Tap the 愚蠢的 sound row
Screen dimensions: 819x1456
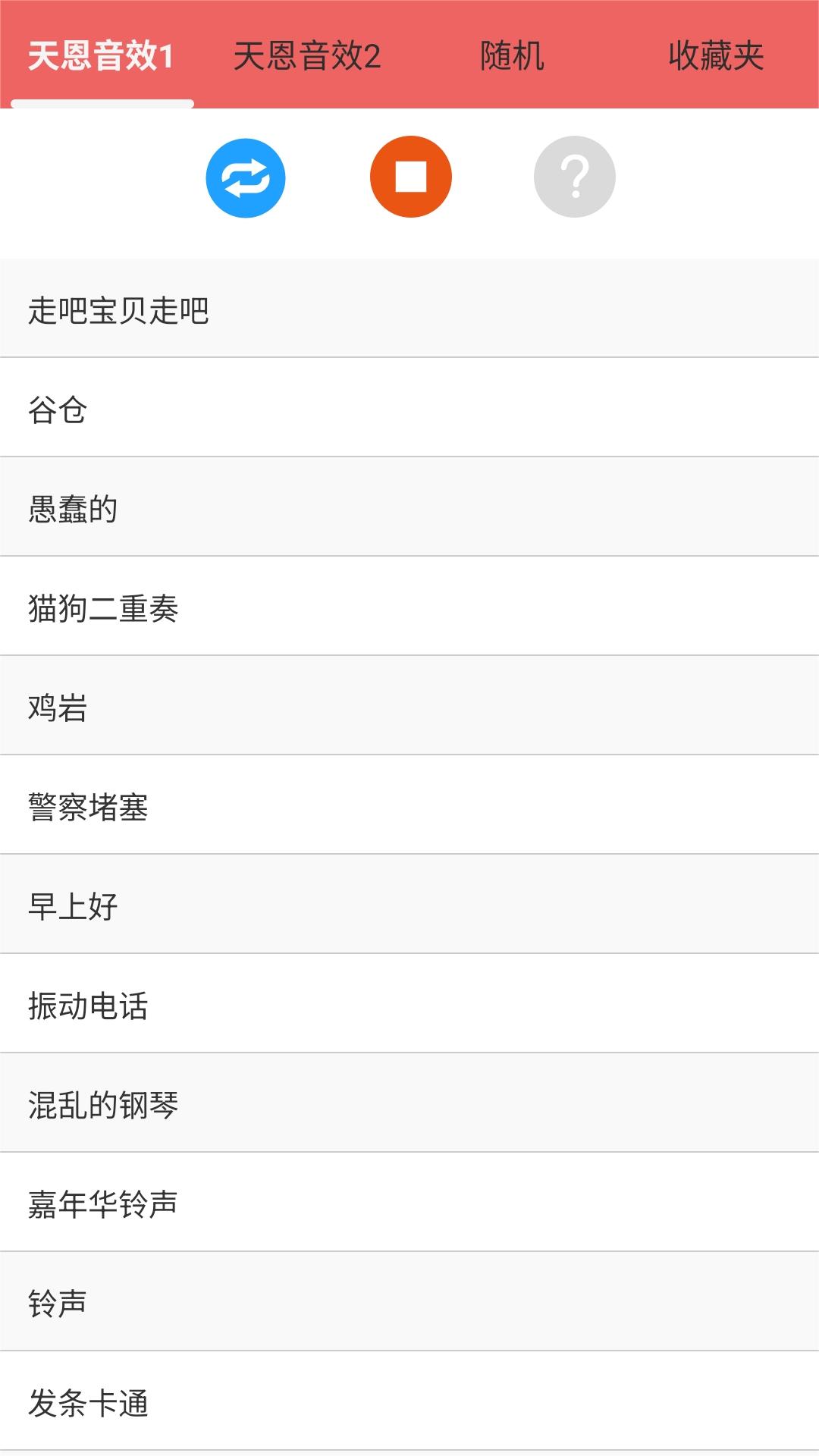[x=409, y=508]
